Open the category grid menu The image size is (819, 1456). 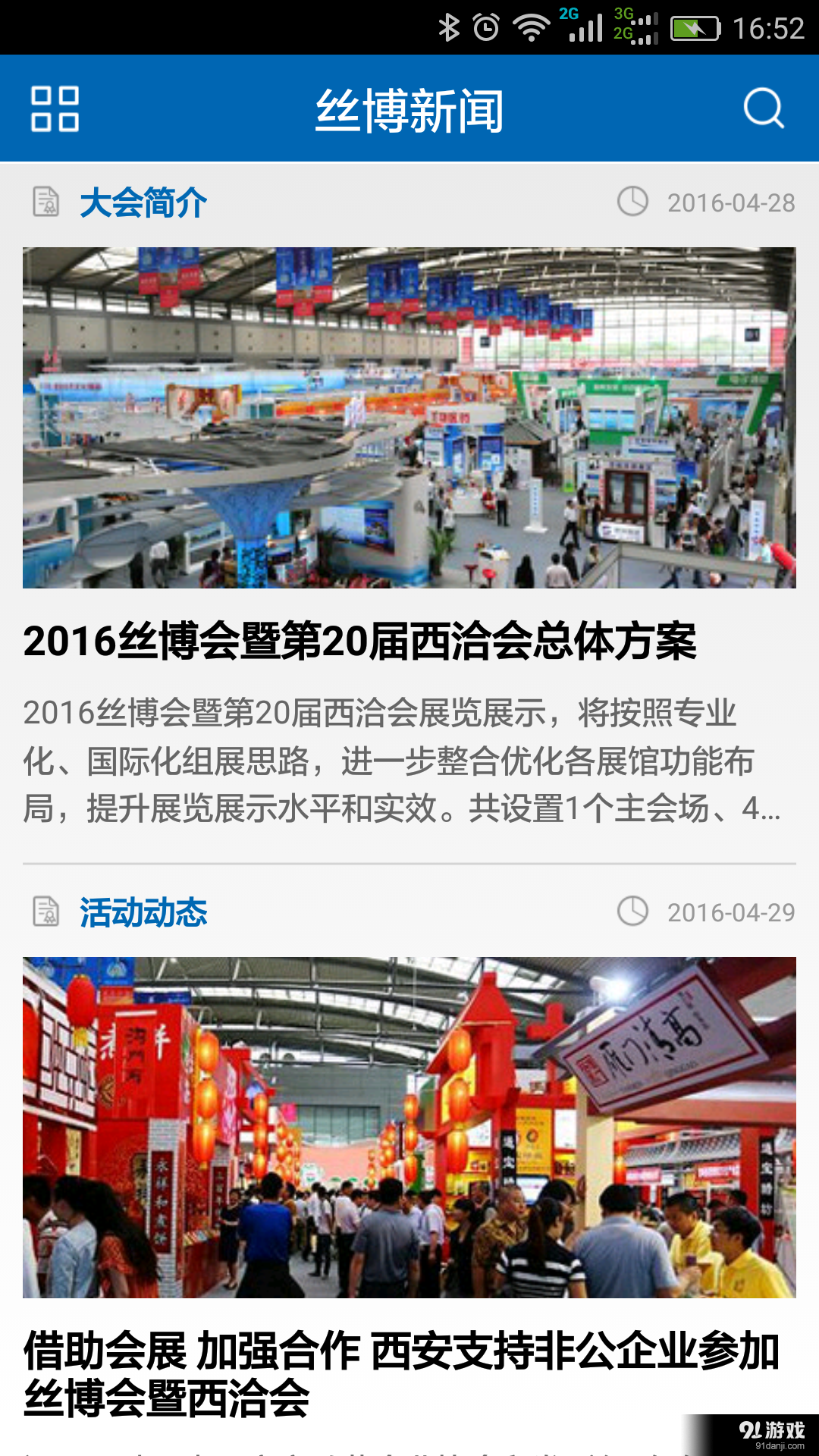[x=57, y=108]
